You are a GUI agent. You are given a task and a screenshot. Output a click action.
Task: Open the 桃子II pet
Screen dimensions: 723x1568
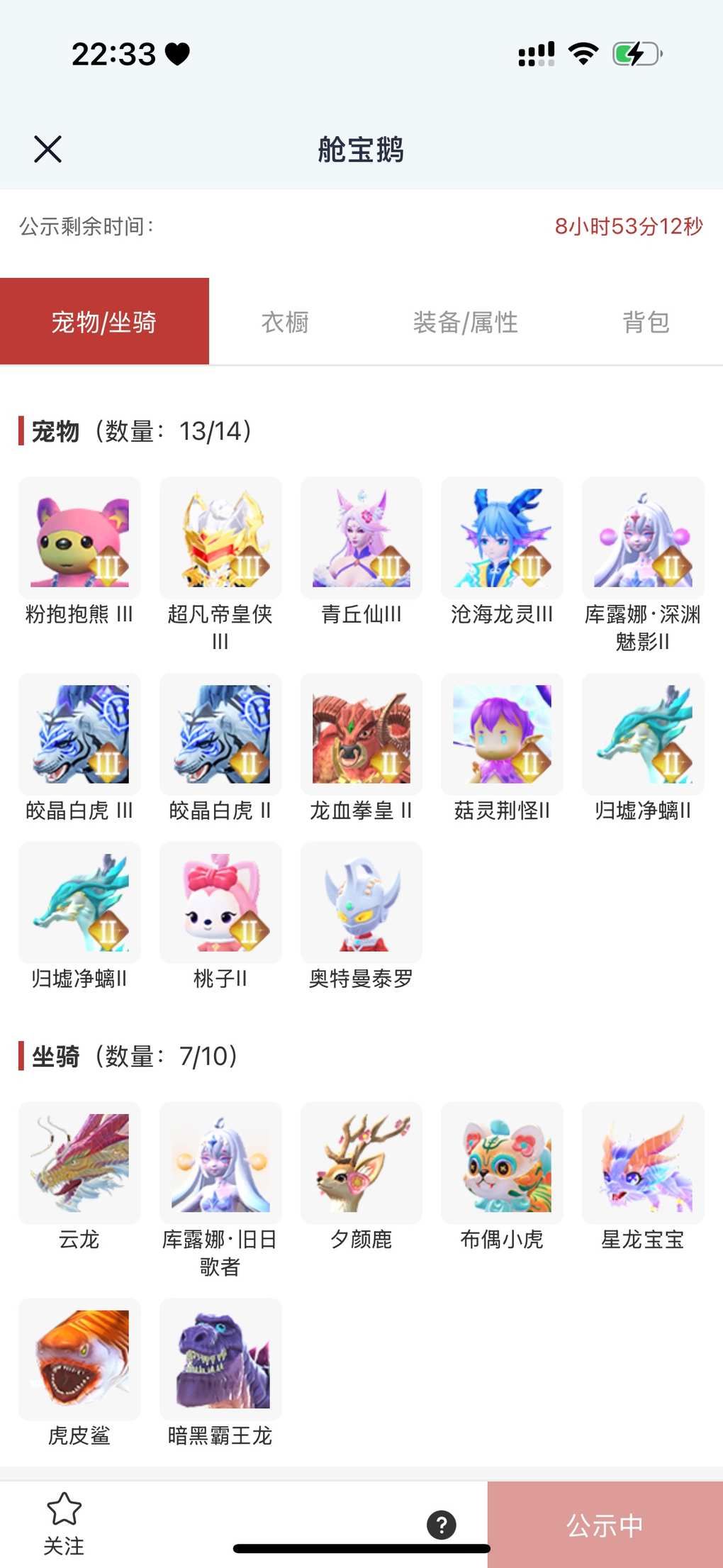coord(220,902)
